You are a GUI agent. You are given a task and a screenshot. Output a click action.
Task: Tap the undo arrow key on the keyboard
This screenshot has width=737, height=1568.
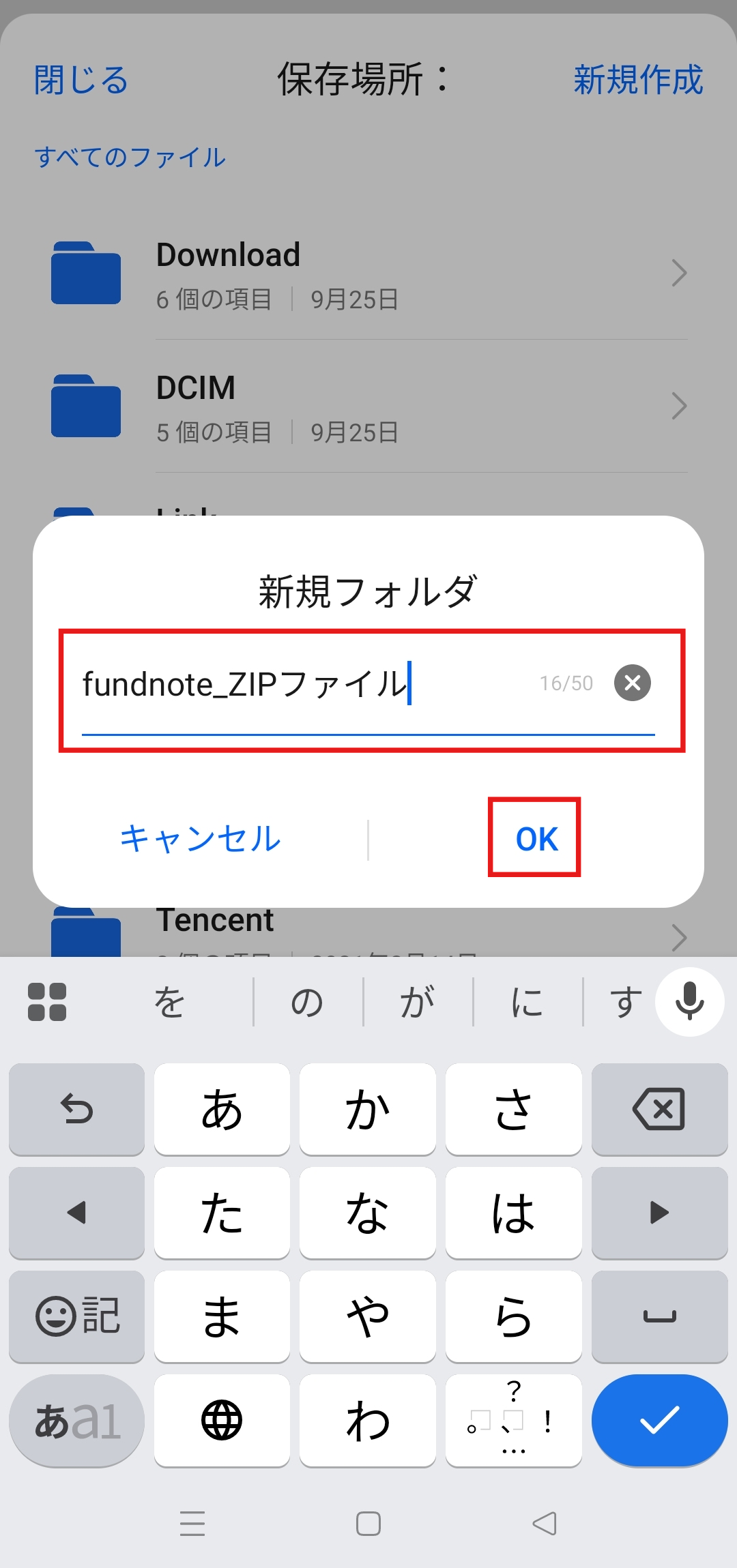click(76, 1110)
